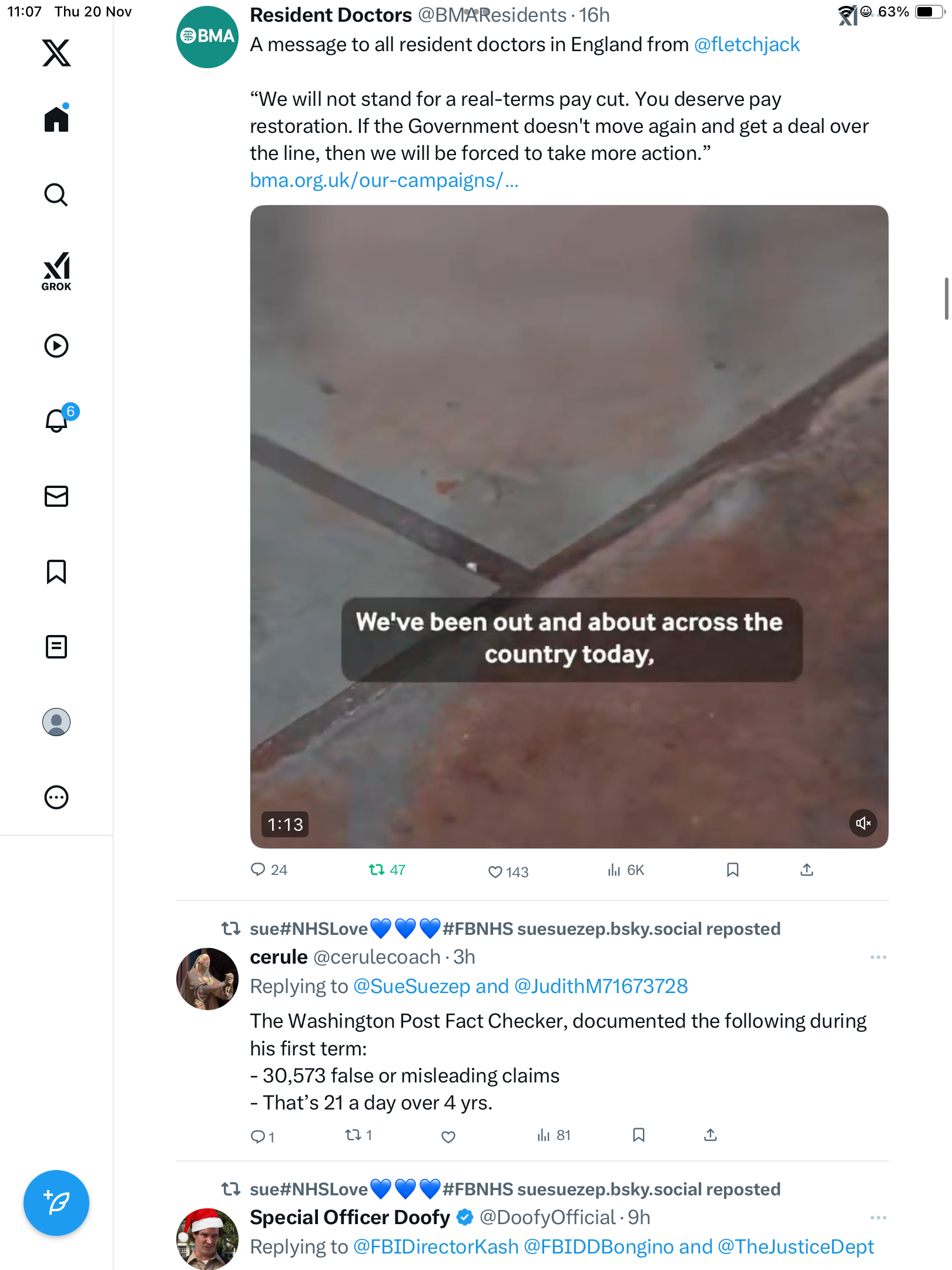The width and height of the screenshot is (952, 1270).
Task: Open the Home feed
Action: pos(56,119)
